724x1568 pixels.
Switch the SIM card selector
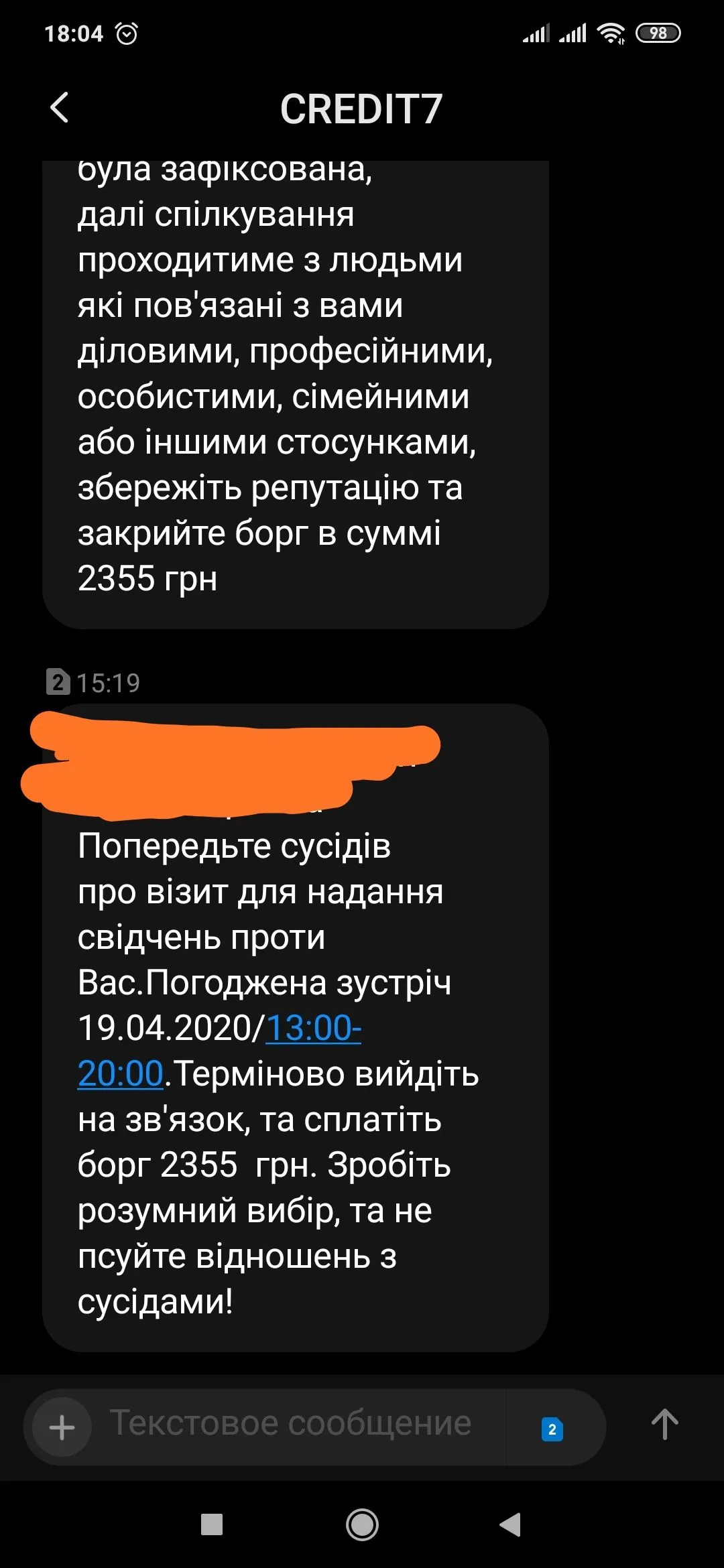552,1429
